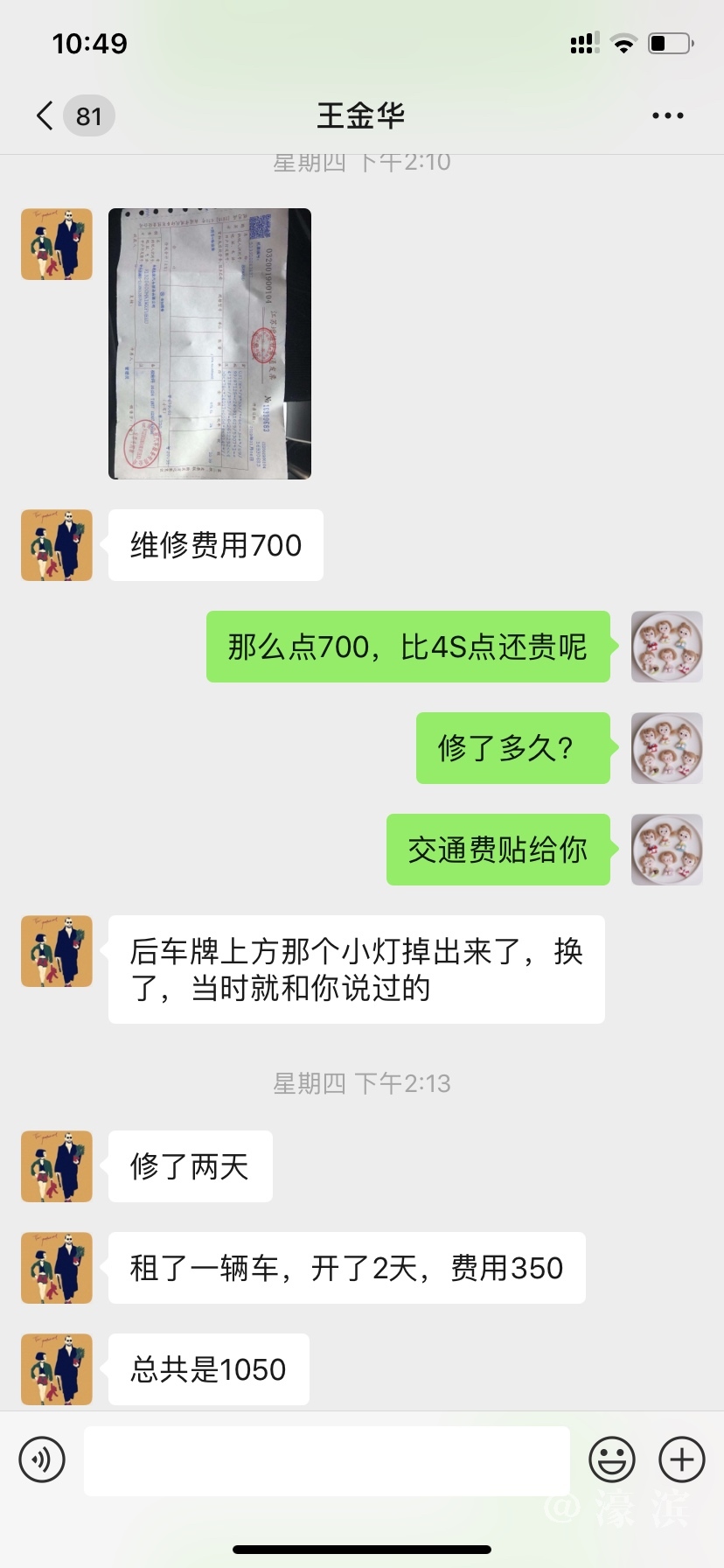Open my avatar beside 修了多久?
This screenshot has height=1568, width=724.
(x=666, y=748)
